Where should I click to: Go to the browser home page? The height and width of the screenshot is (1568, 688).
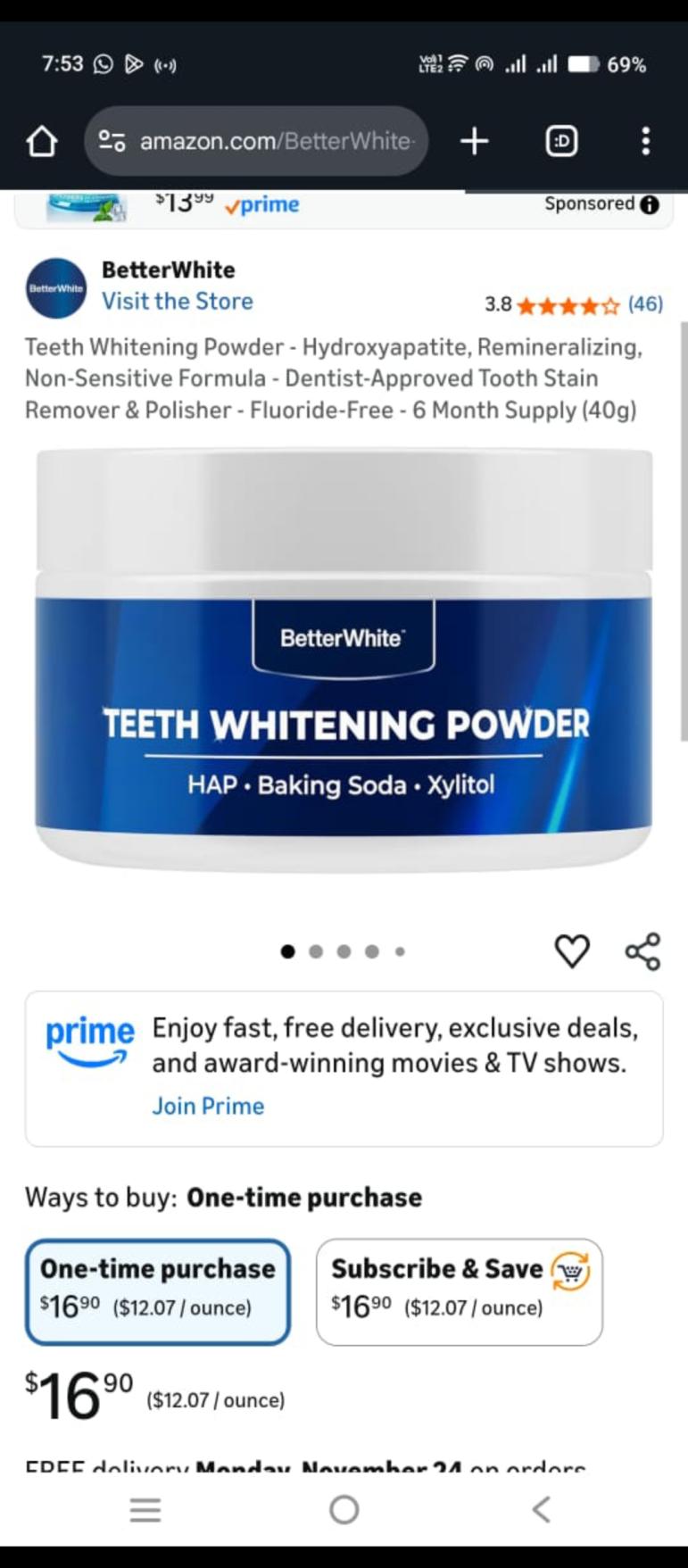coord(42,141)
